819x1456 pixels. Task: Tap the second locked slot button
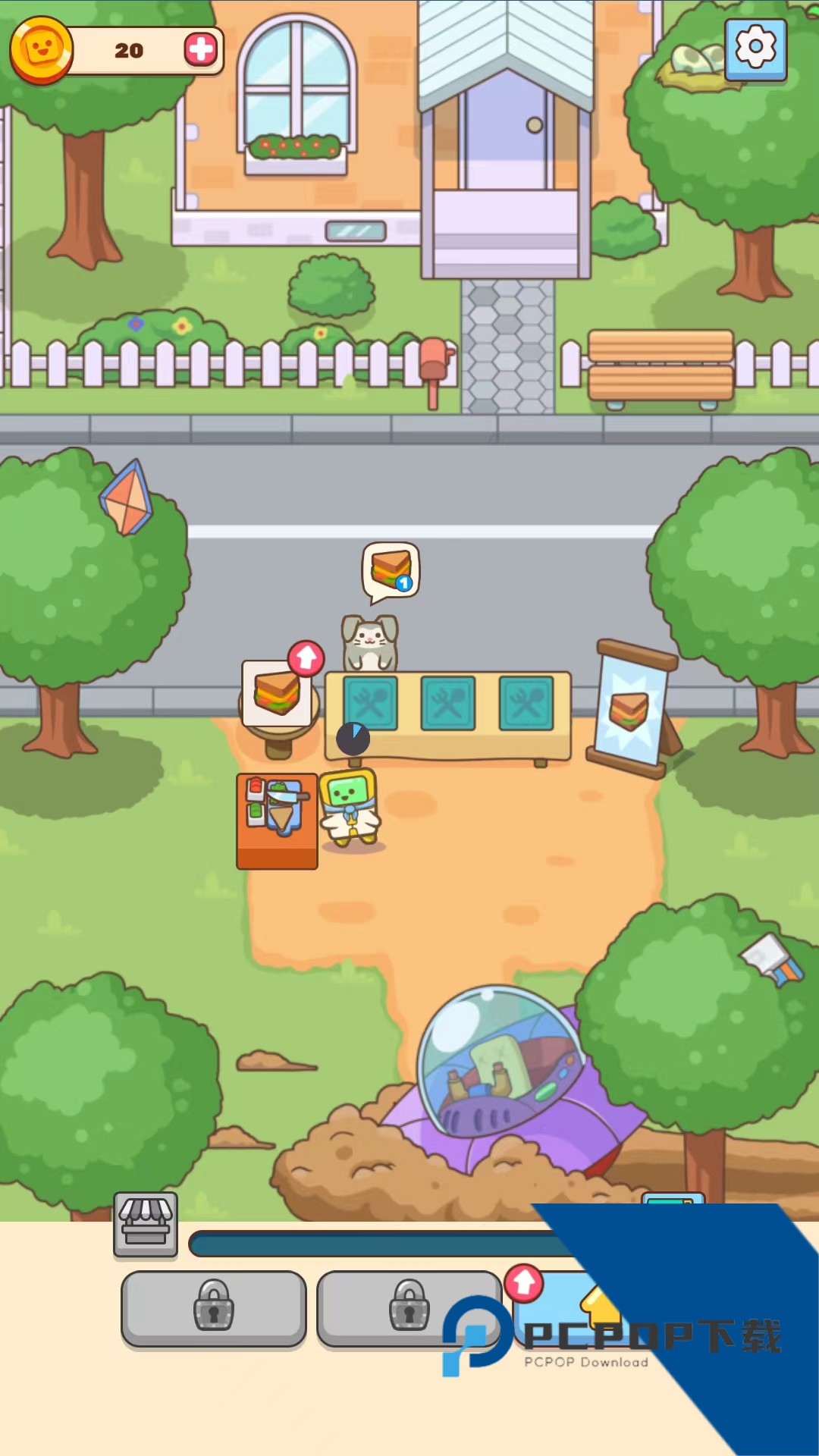[409, 1308]
